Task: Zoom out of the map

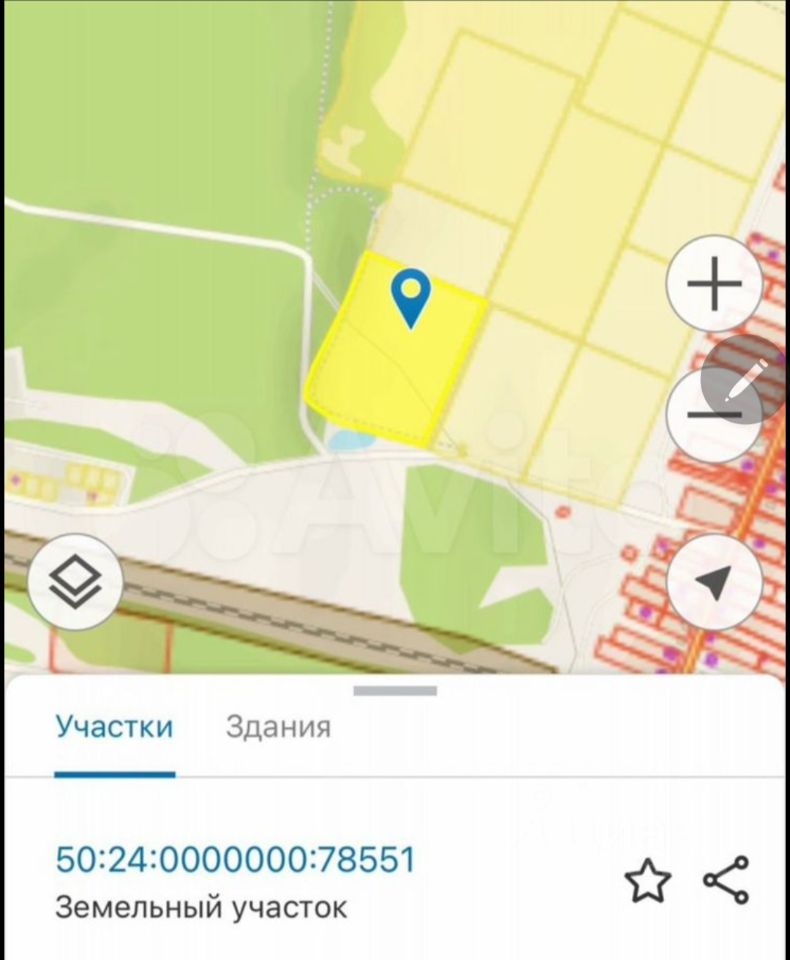Action: point(714,415)
